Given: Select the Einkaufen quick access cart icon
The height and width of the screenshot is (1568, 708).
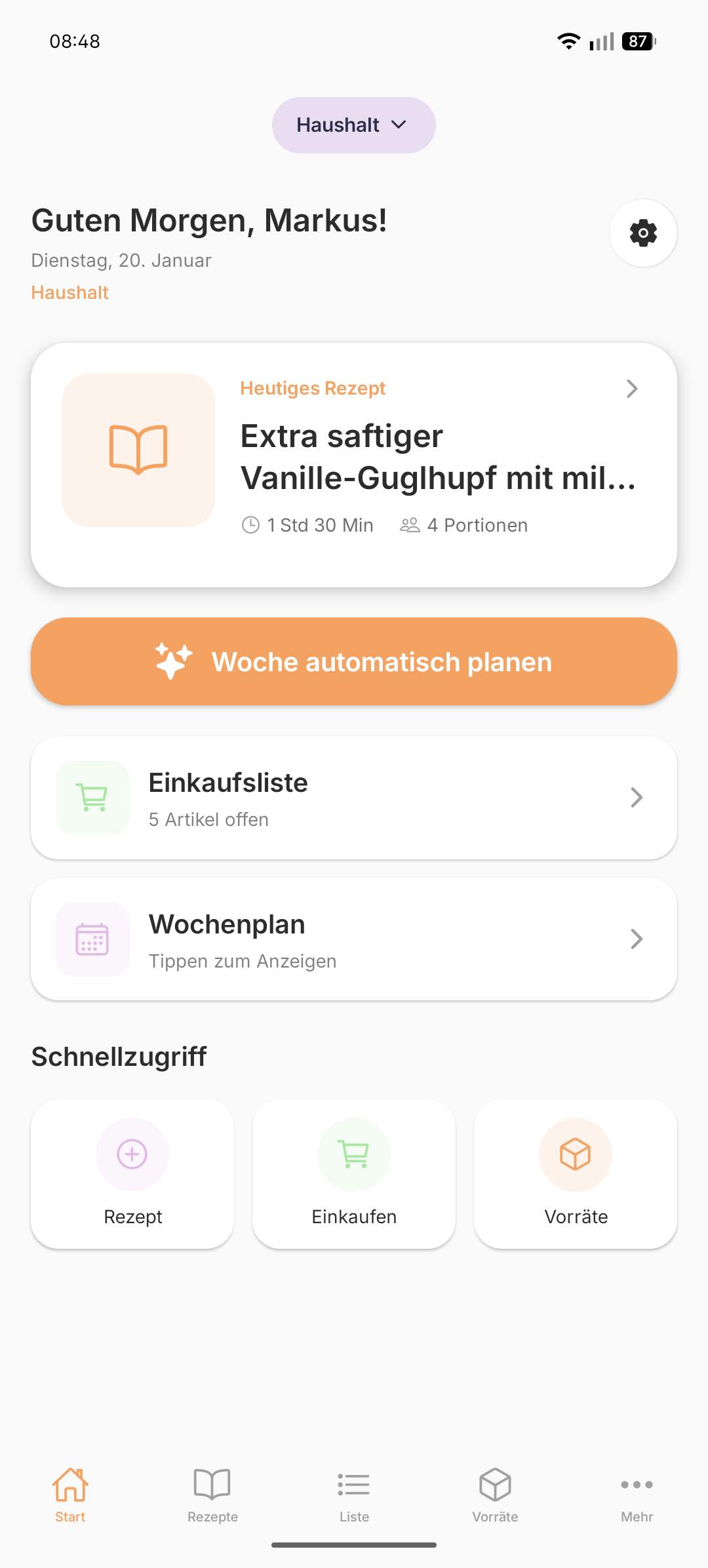Looking at the screenshot, I should [353, 1154].
